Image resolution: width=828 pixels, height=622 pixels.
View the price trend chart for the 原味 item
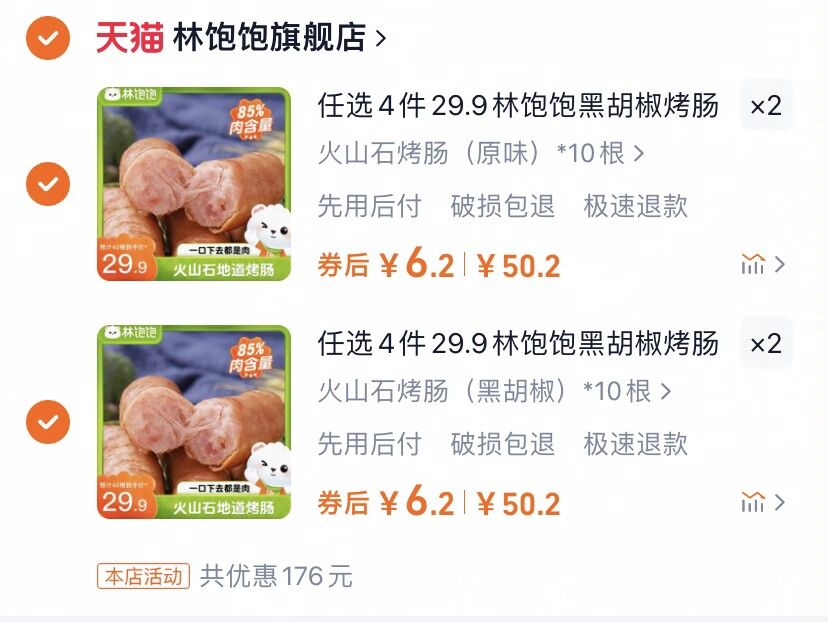(x=762, y=264)
